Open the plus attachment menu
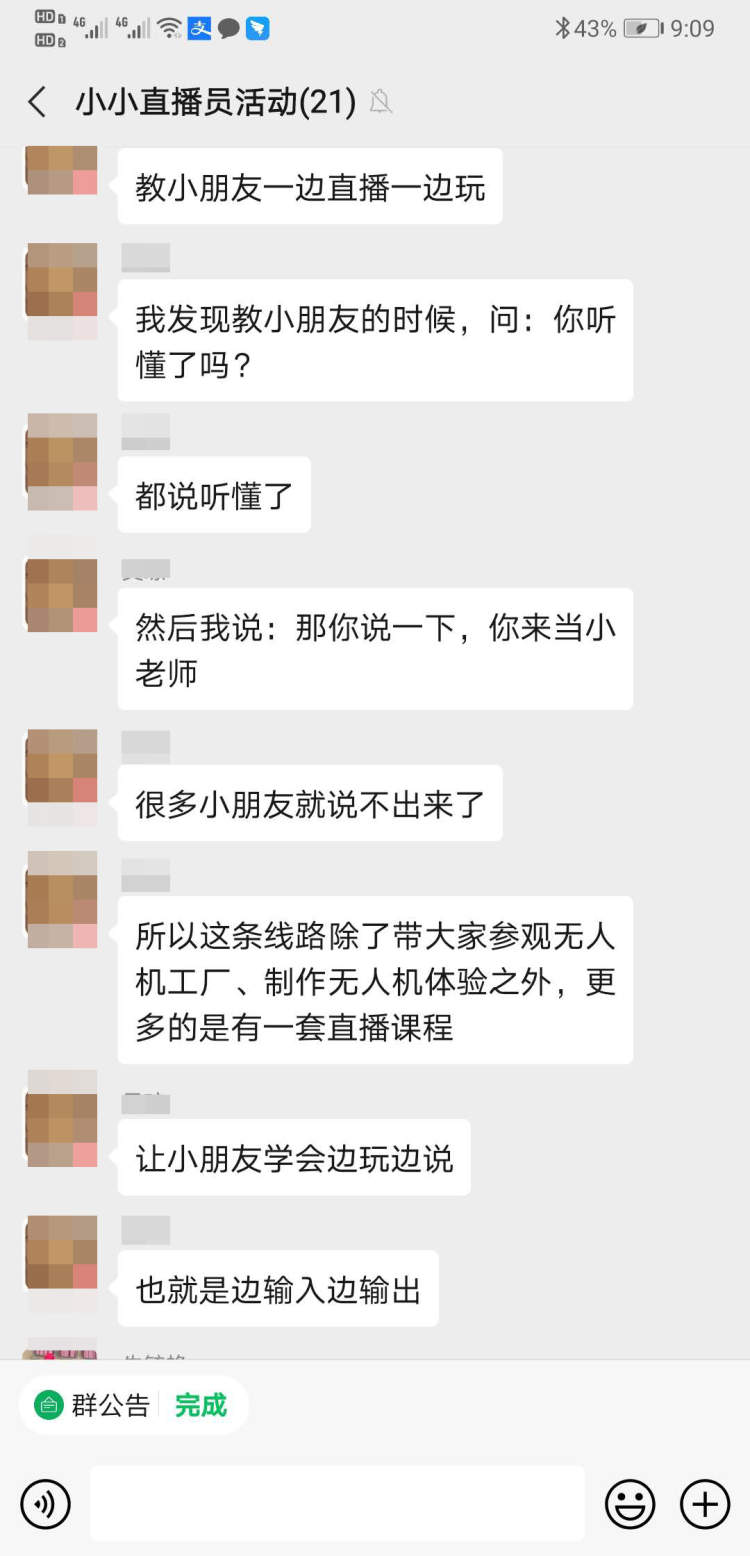Viewport: 750px width, 1556px height. tap(705, 1503)
